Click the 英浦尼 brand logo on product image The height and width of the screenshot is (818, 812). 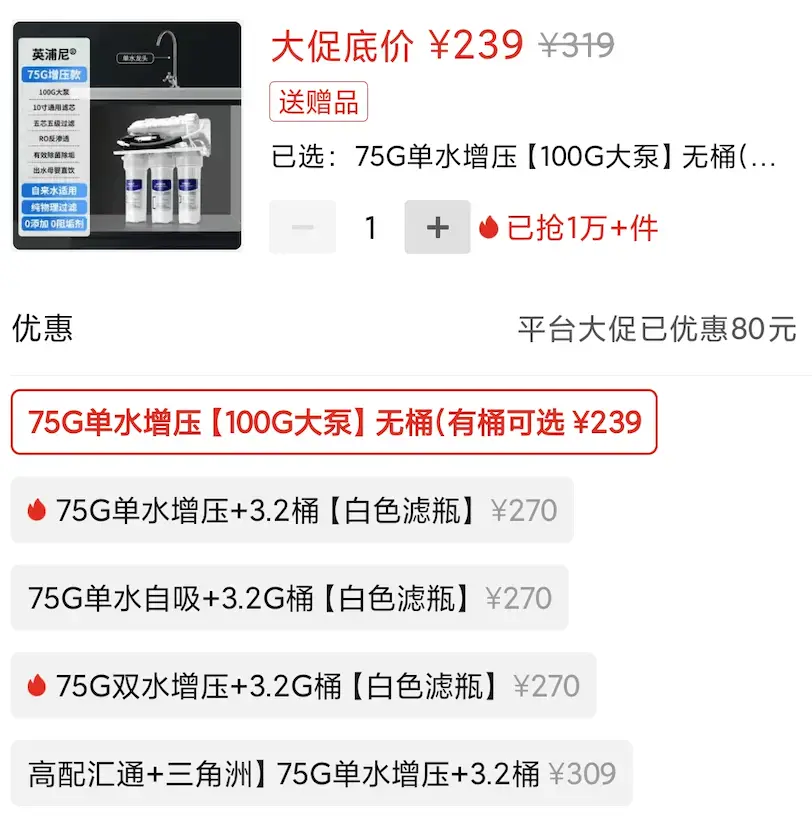[x=53, y=52]
